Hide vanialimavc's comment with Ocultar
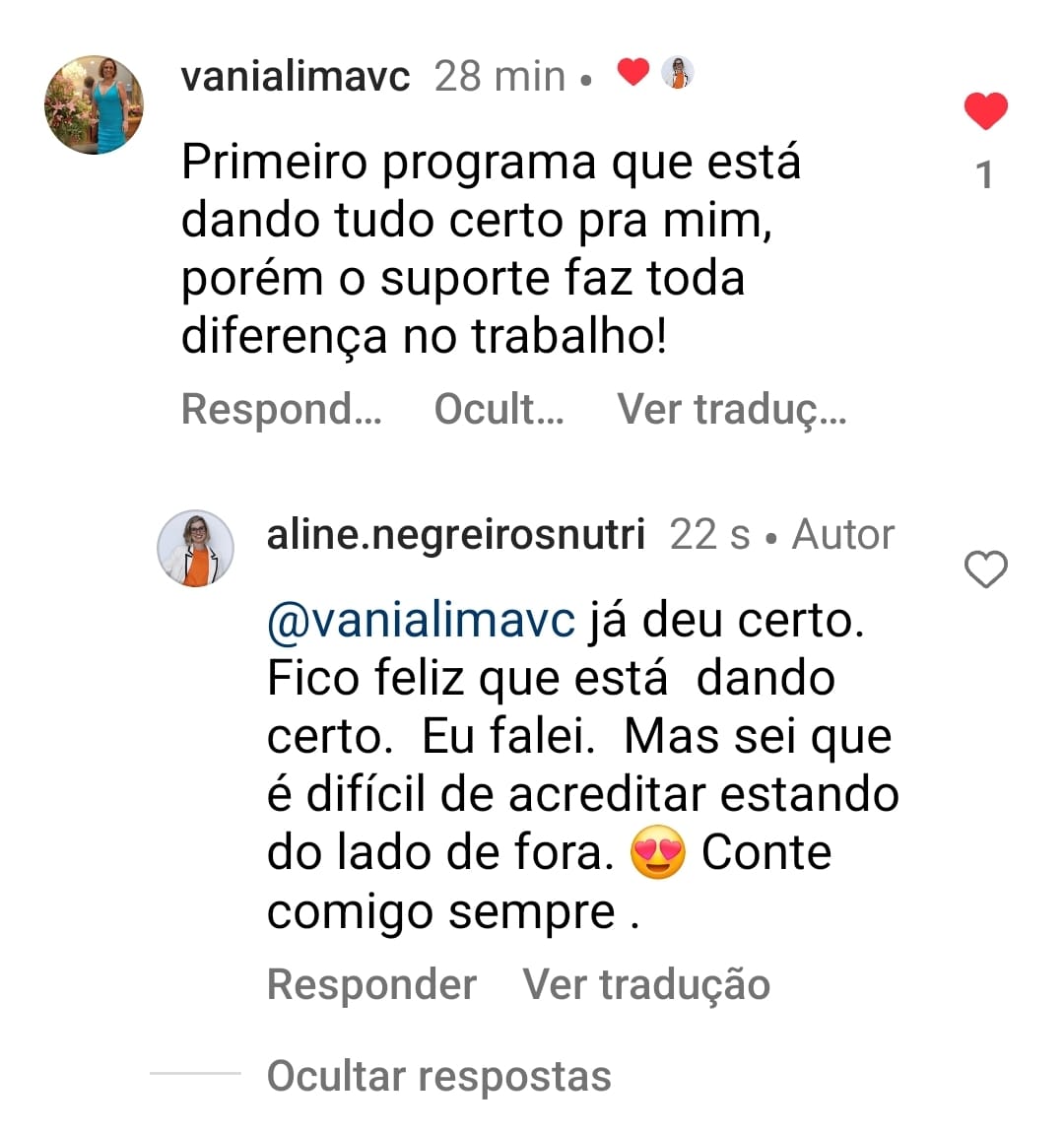The image size is (1064, 1135). point(499,409)
